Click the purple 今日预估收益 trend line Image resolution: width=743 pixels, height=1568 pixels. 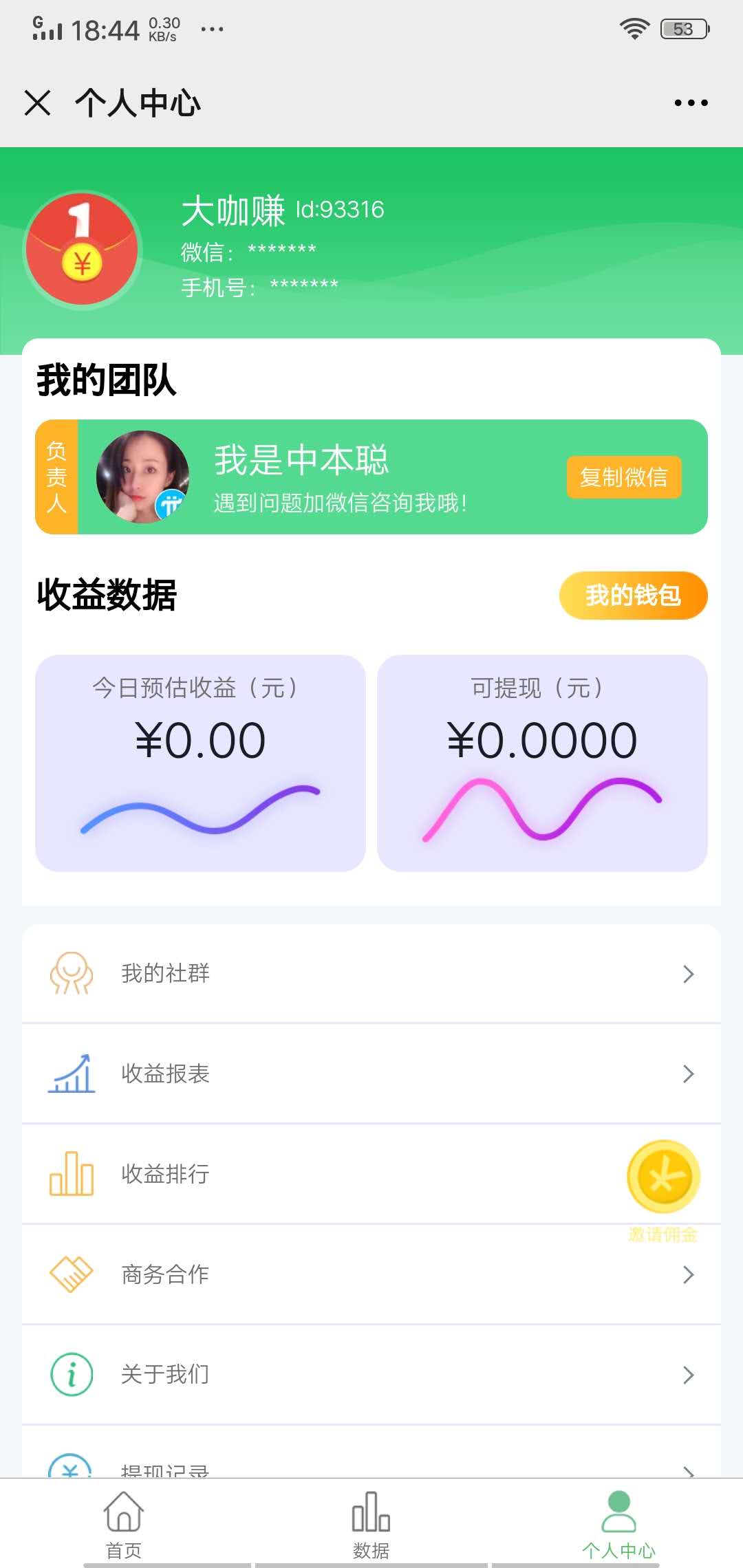[x=200, y=812]
